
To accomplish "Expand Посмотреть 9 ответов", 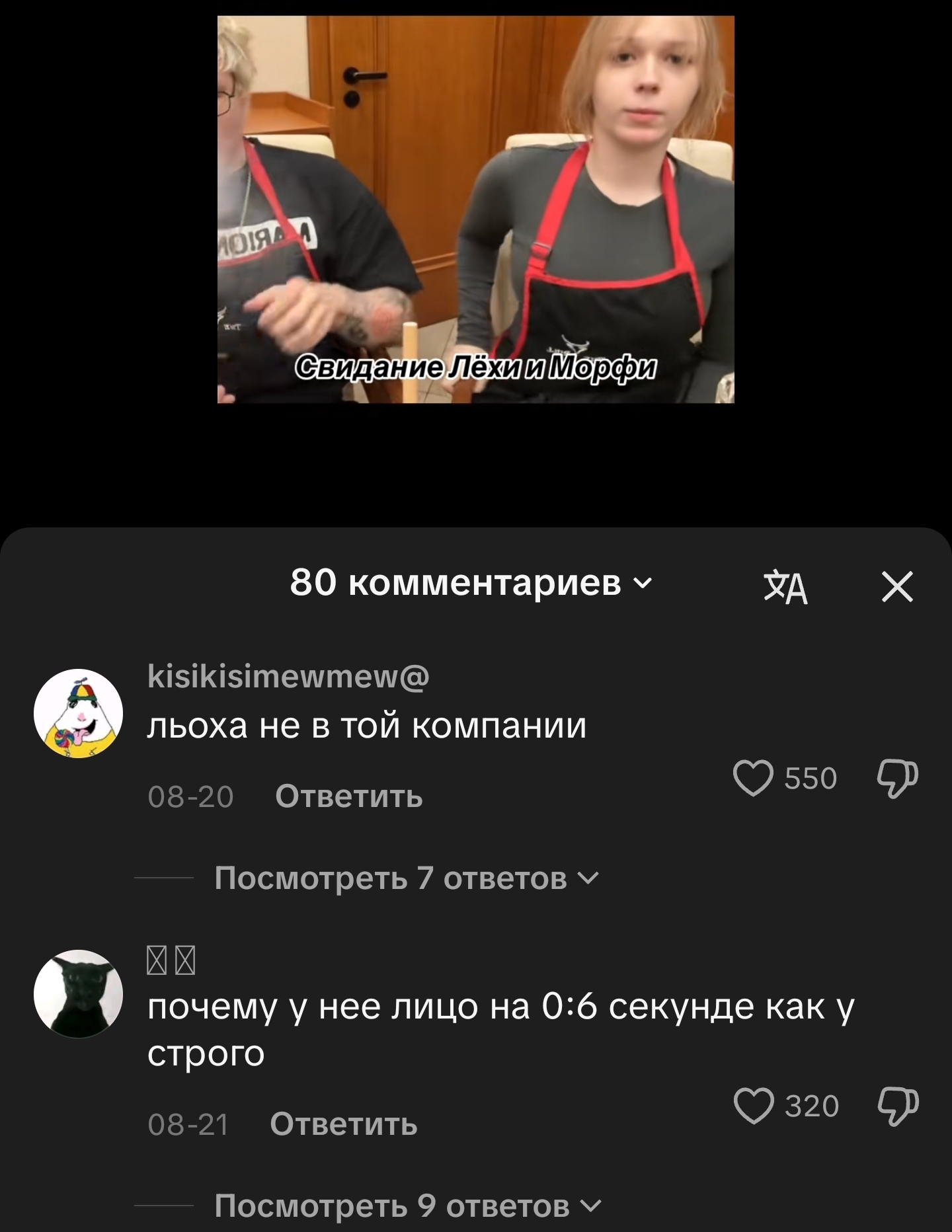I will (x=407, y=1206).
